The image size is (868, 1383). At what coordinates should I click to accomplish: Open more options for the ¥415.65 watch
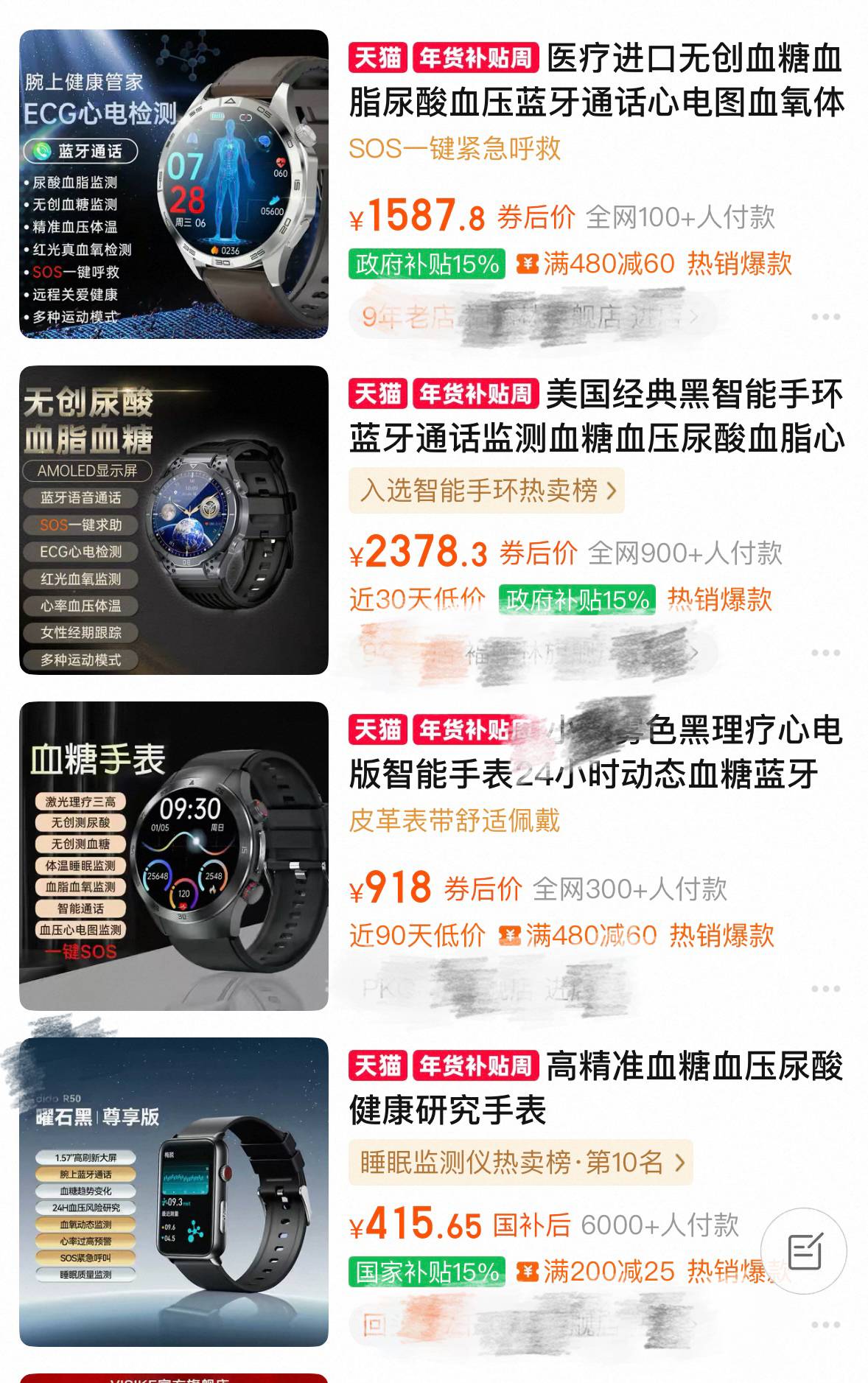point(825,1325)
